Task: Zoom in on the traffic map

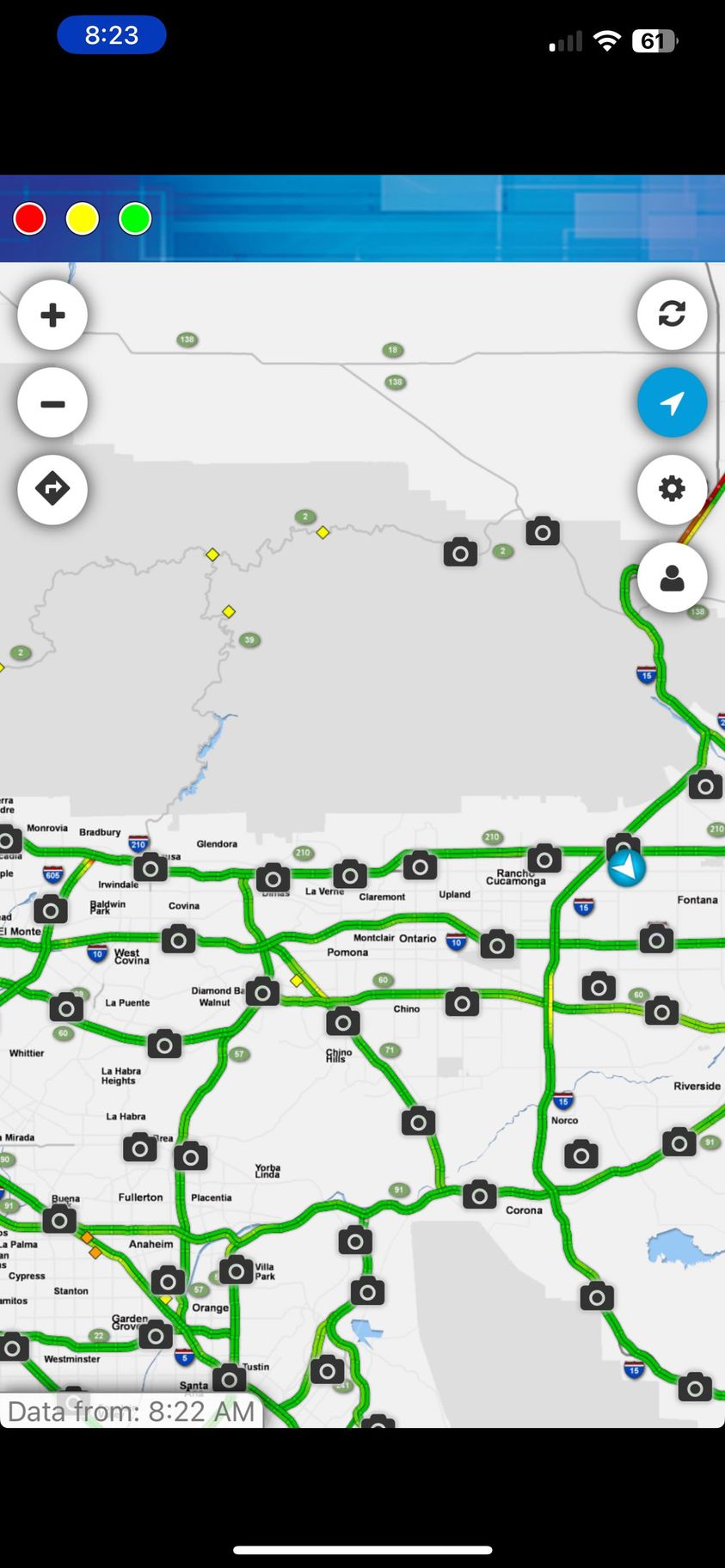Action: click(52, 315)
